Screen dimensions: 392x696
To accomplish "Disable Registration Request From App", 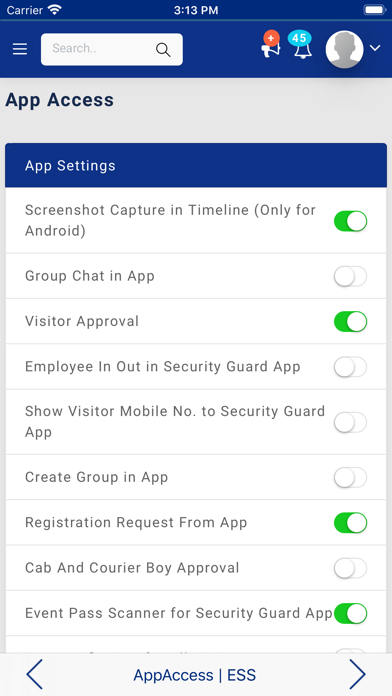I will click(x=350, y=523).
